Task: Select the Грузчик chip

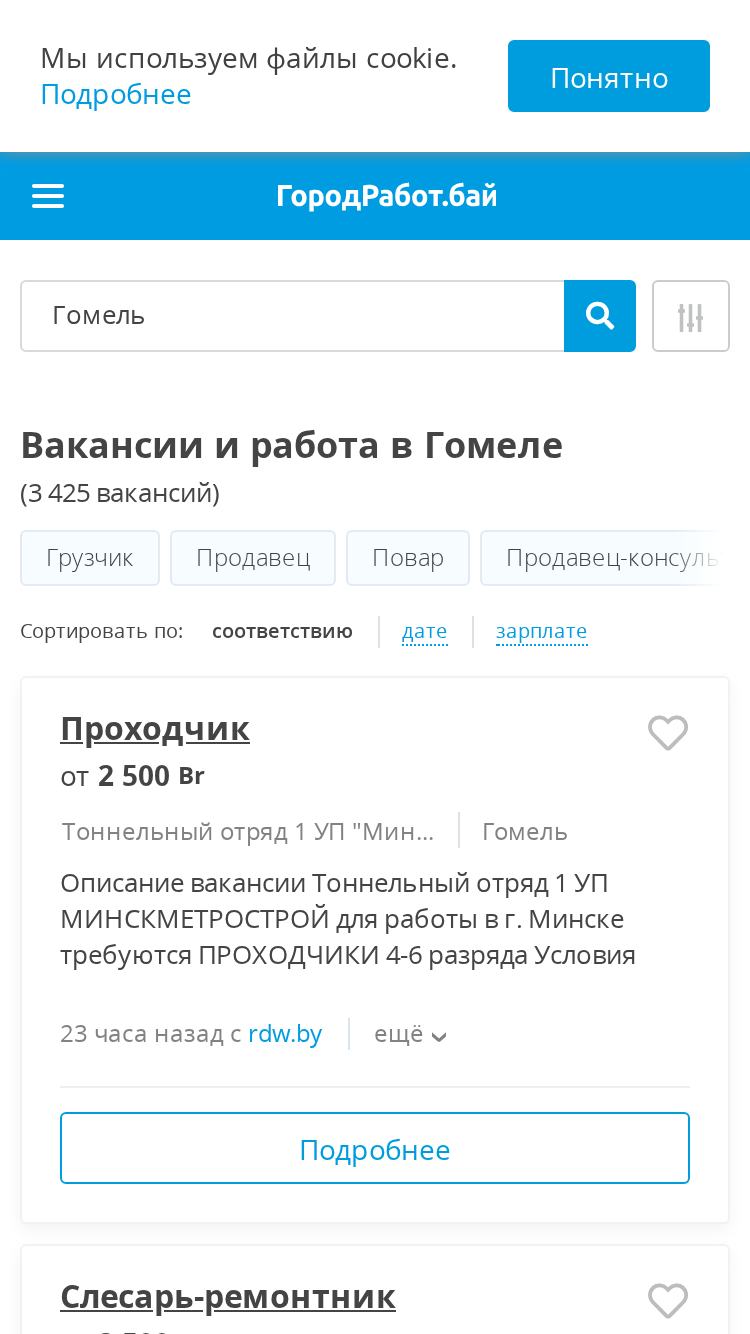Action: tap(90, 558)
